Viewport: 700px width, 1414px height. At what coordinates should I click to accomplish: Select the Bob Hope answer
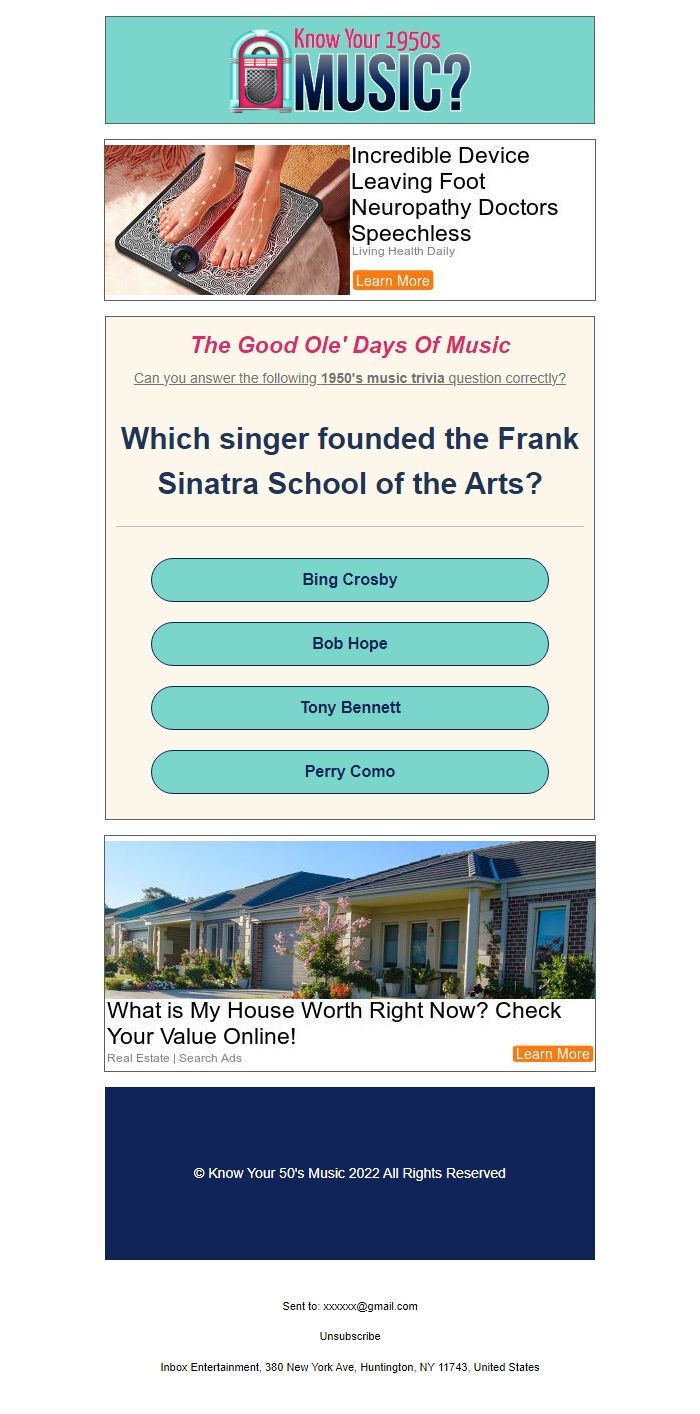click(349, 644)
